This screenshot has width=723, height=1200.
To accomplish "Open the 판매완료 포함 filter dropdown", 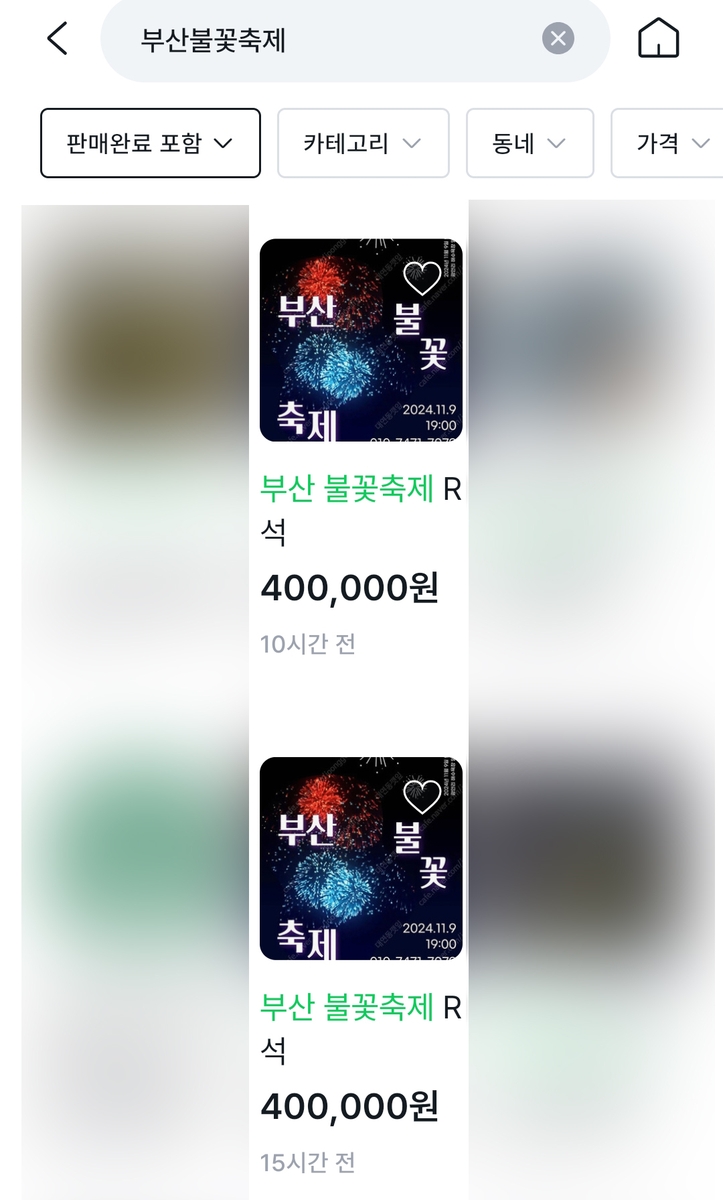I will [x=150, y=143].
